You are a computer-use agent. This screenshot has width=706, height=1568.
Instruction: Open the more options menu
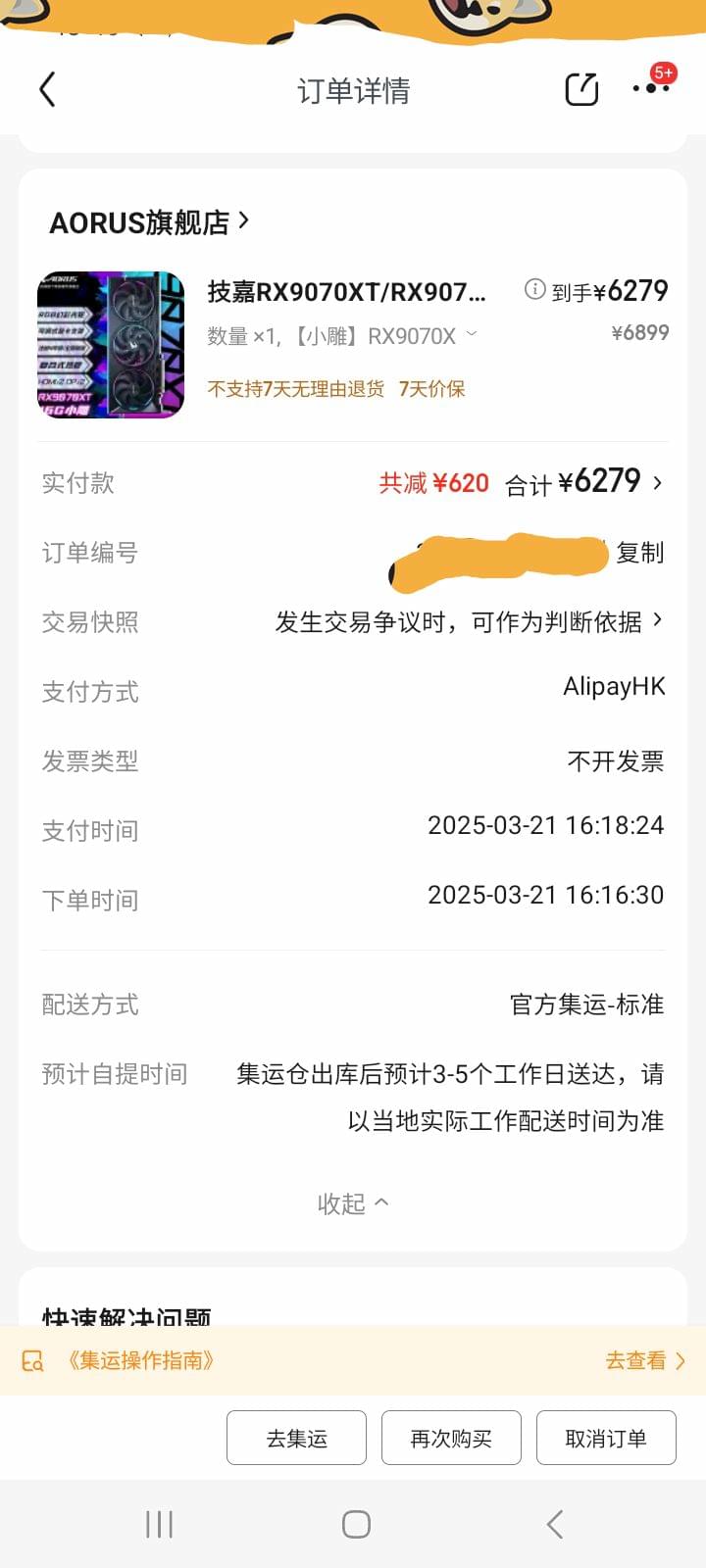click(651, 88)
